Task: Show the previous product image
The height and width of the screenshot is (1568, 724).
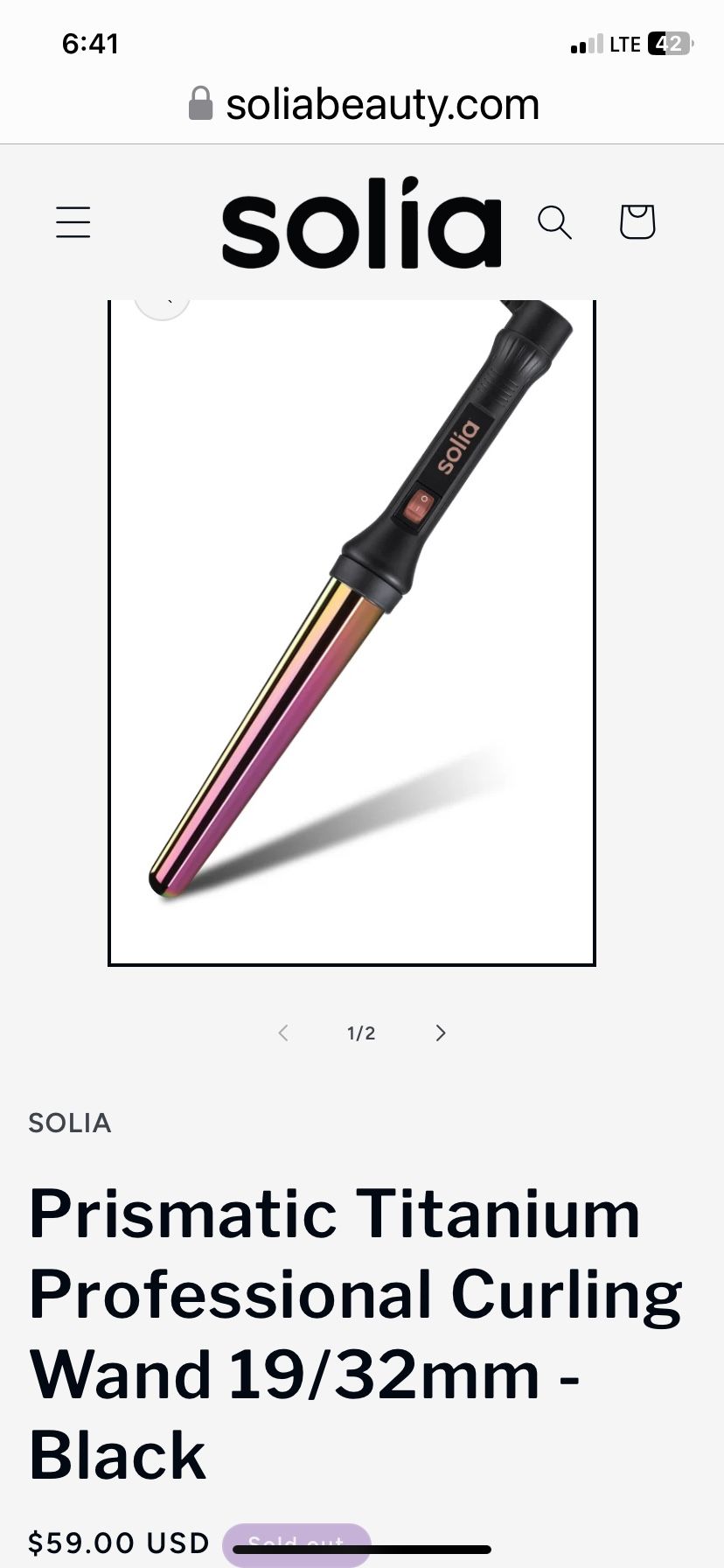Action: pos(283,1033)
